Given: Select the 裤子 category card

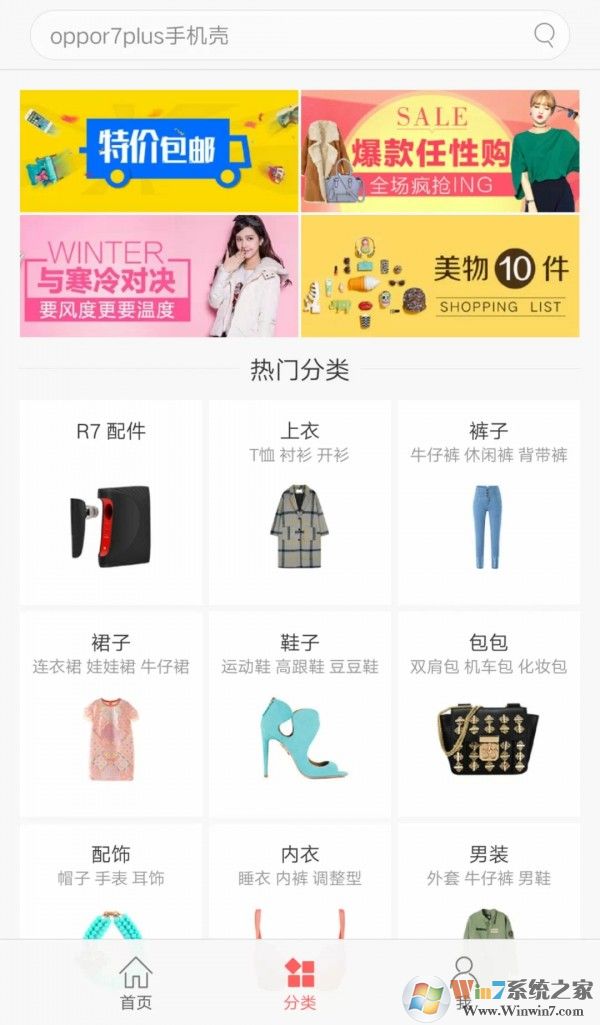Looking at the screenshot, I should pos(489,502).
